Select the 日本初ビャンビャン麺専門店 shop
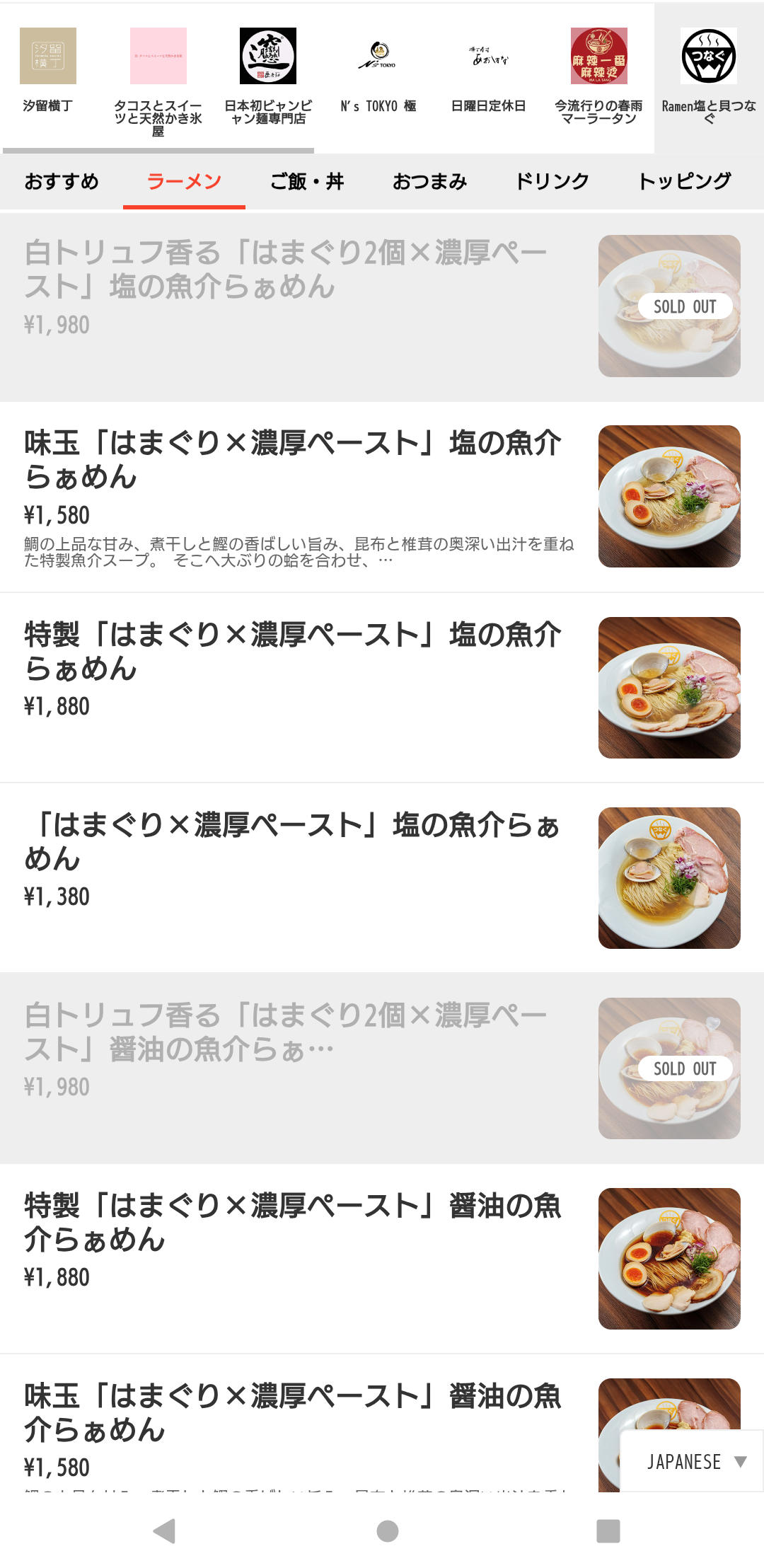 [x=268, y=74]
